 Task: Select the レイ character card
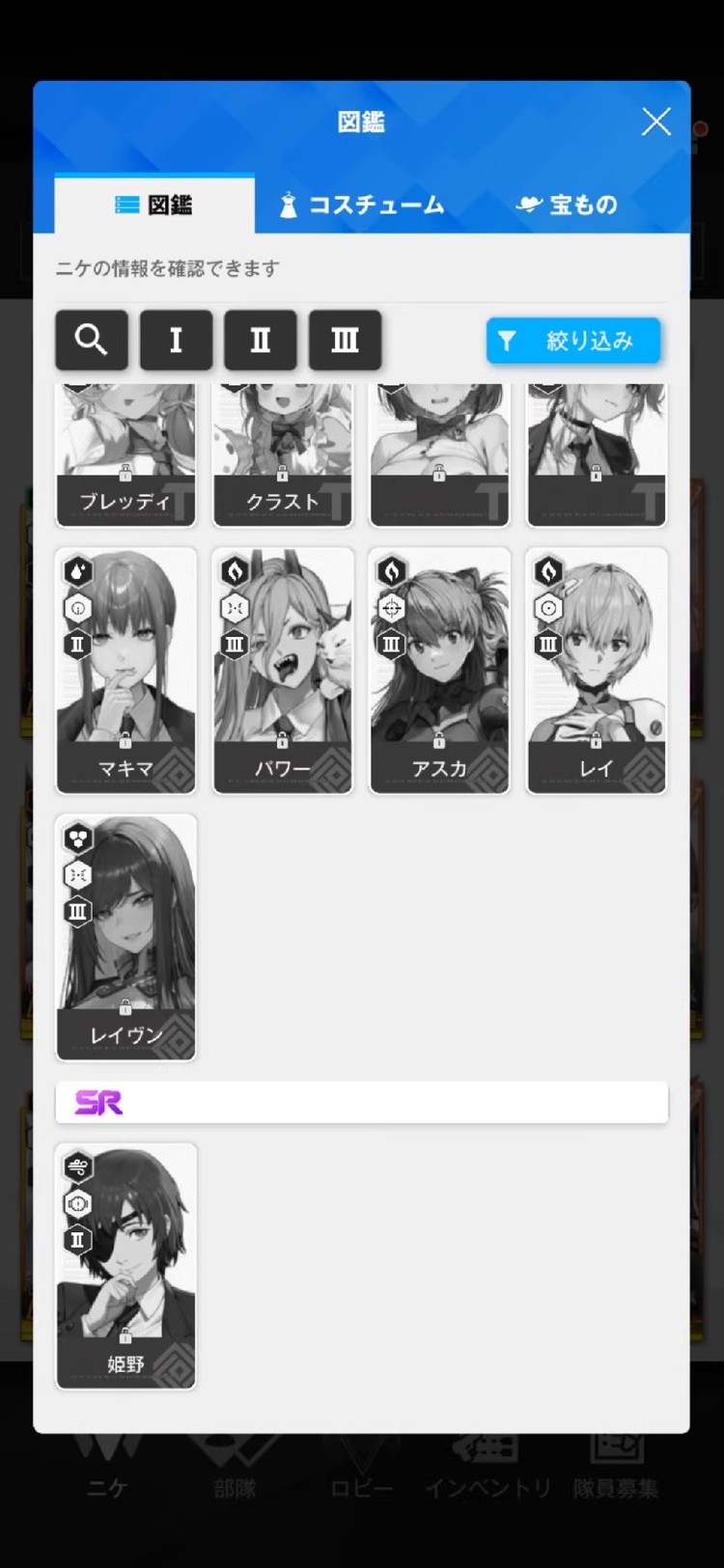tap(597, 671)
